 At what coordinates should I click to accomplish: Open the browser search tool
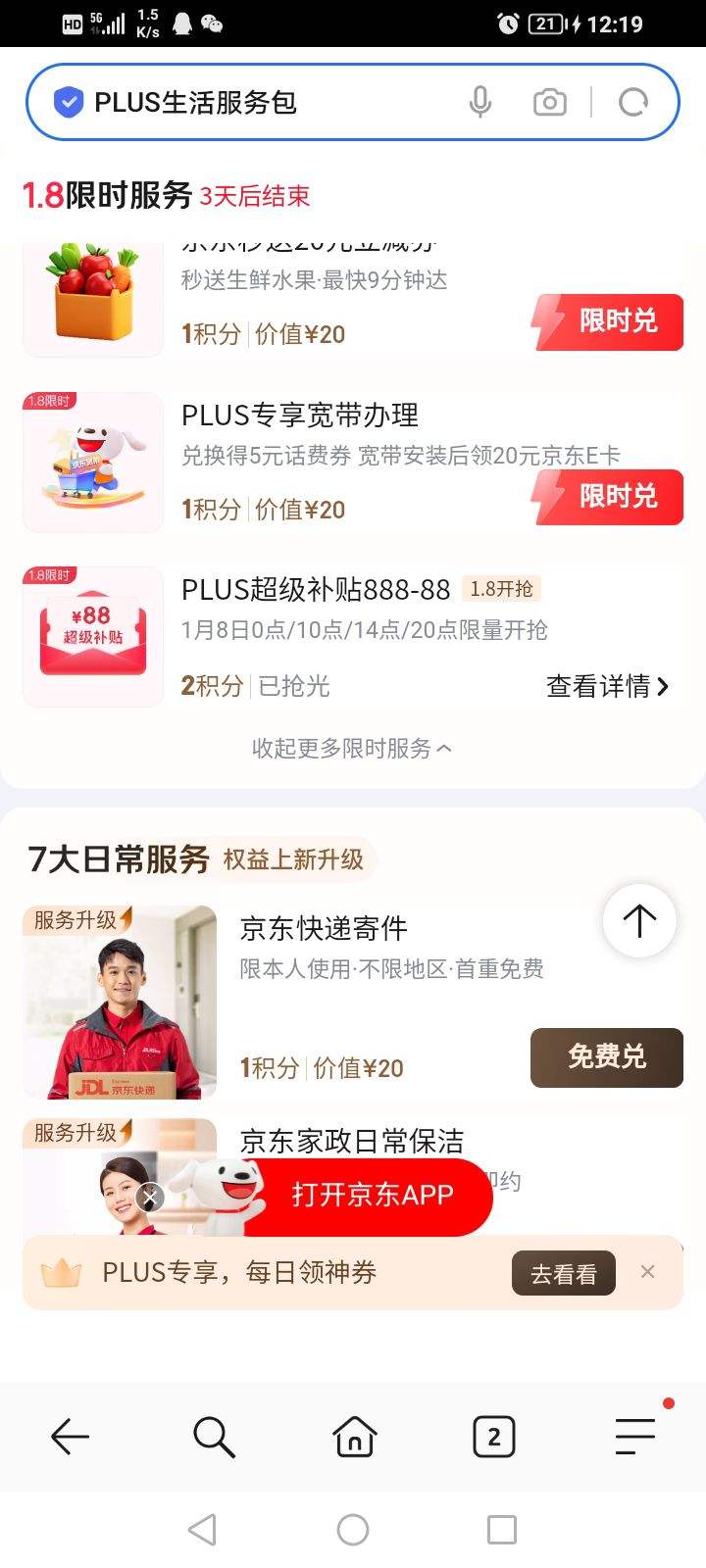[213, 1437]
